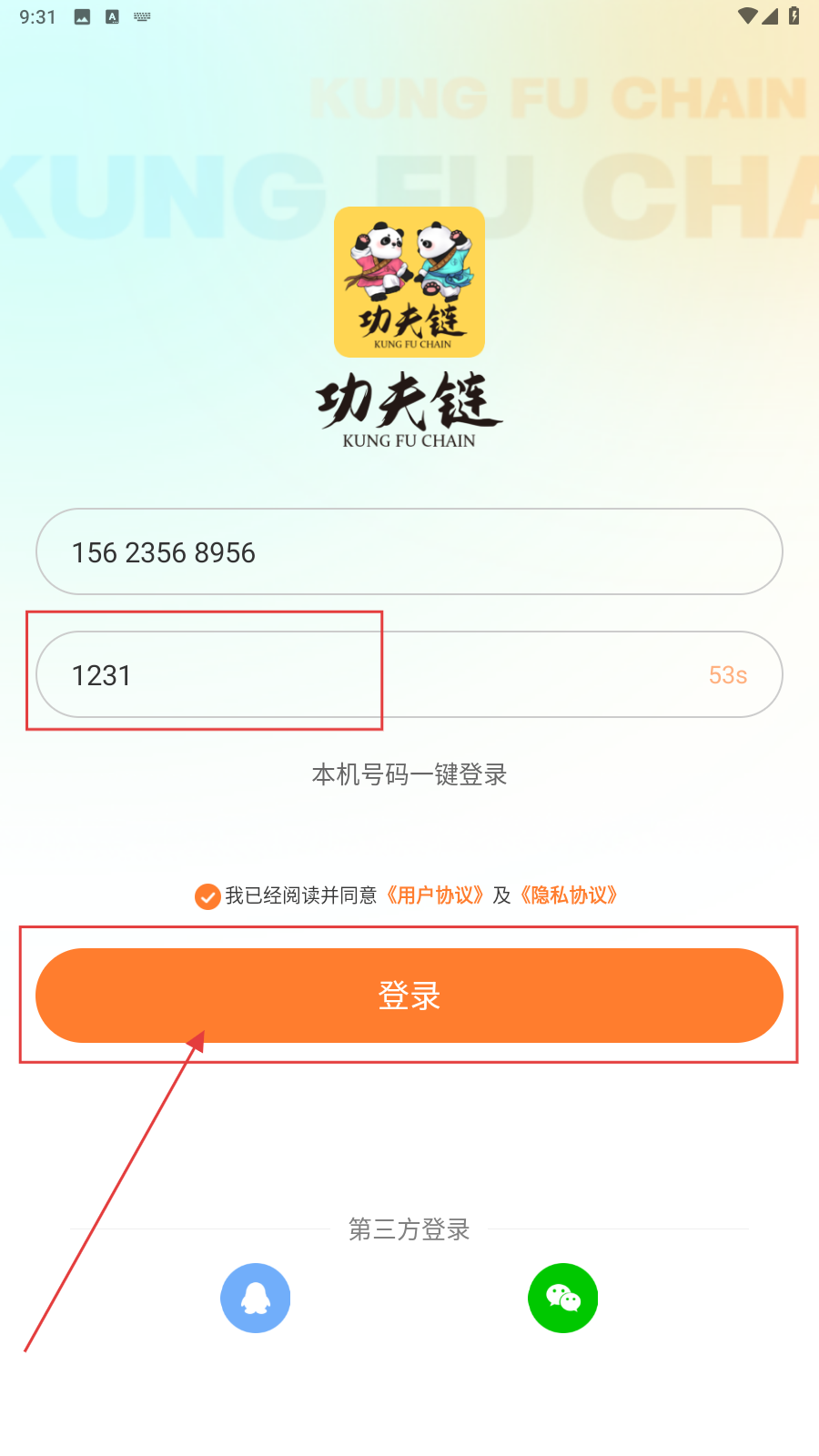
Task: Open the 《用户协议》 link
Action: 435,895
